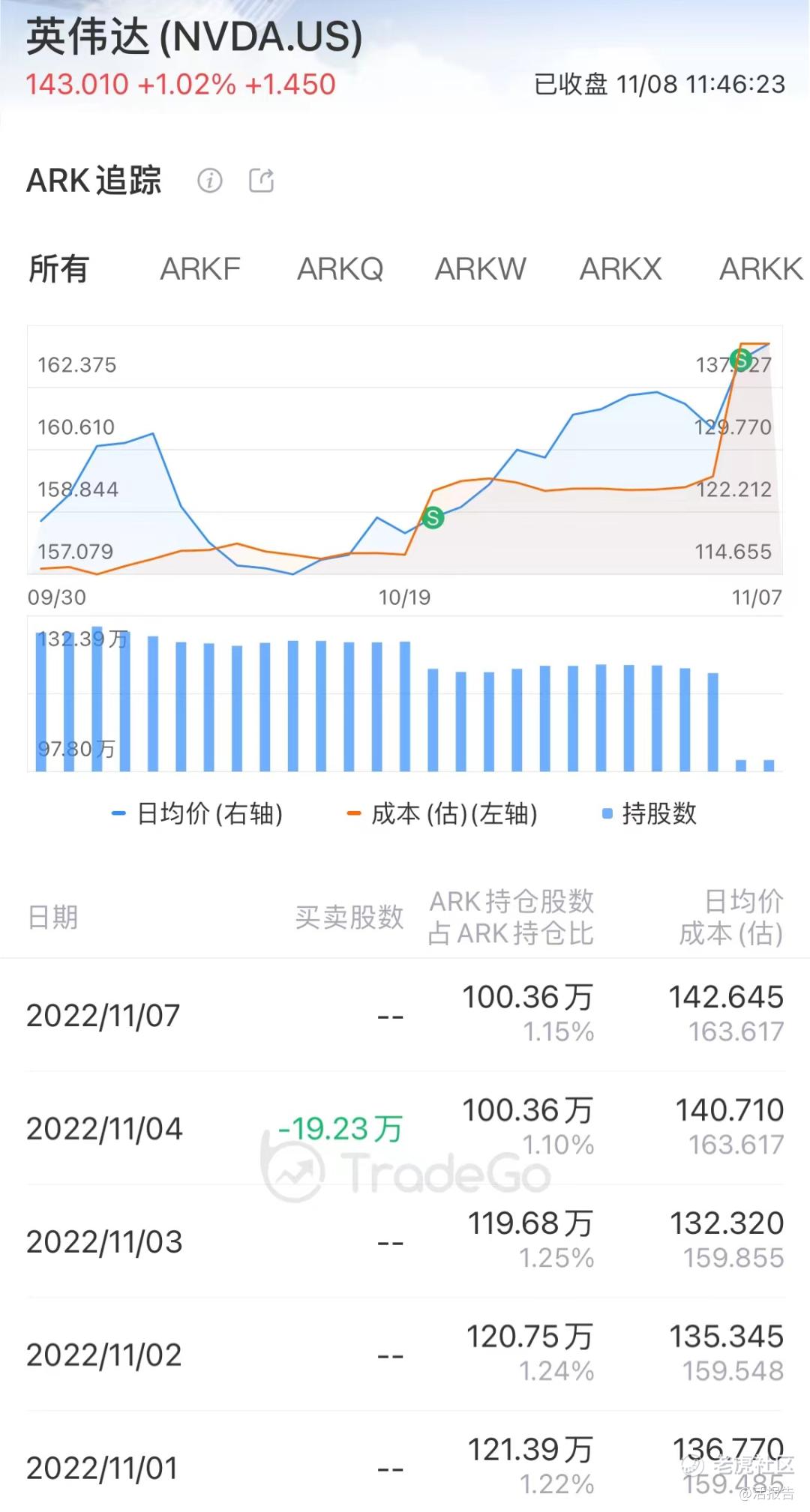Select the 所有 tab
Screen dimensions: 810x1512
(58, 268)
